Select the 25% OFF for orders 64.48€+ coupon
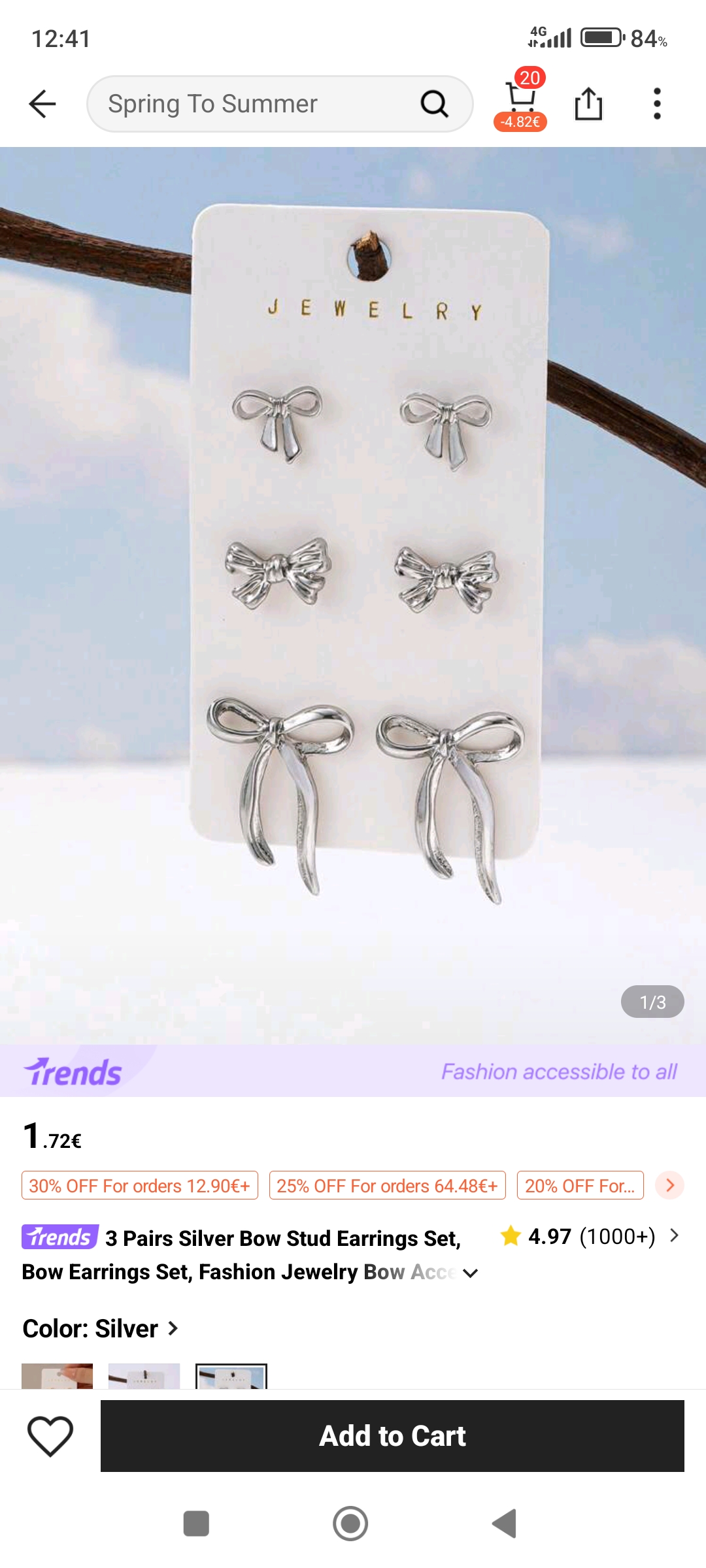The width and height of the screenshot is (706, 1568). click(387, 1185)
